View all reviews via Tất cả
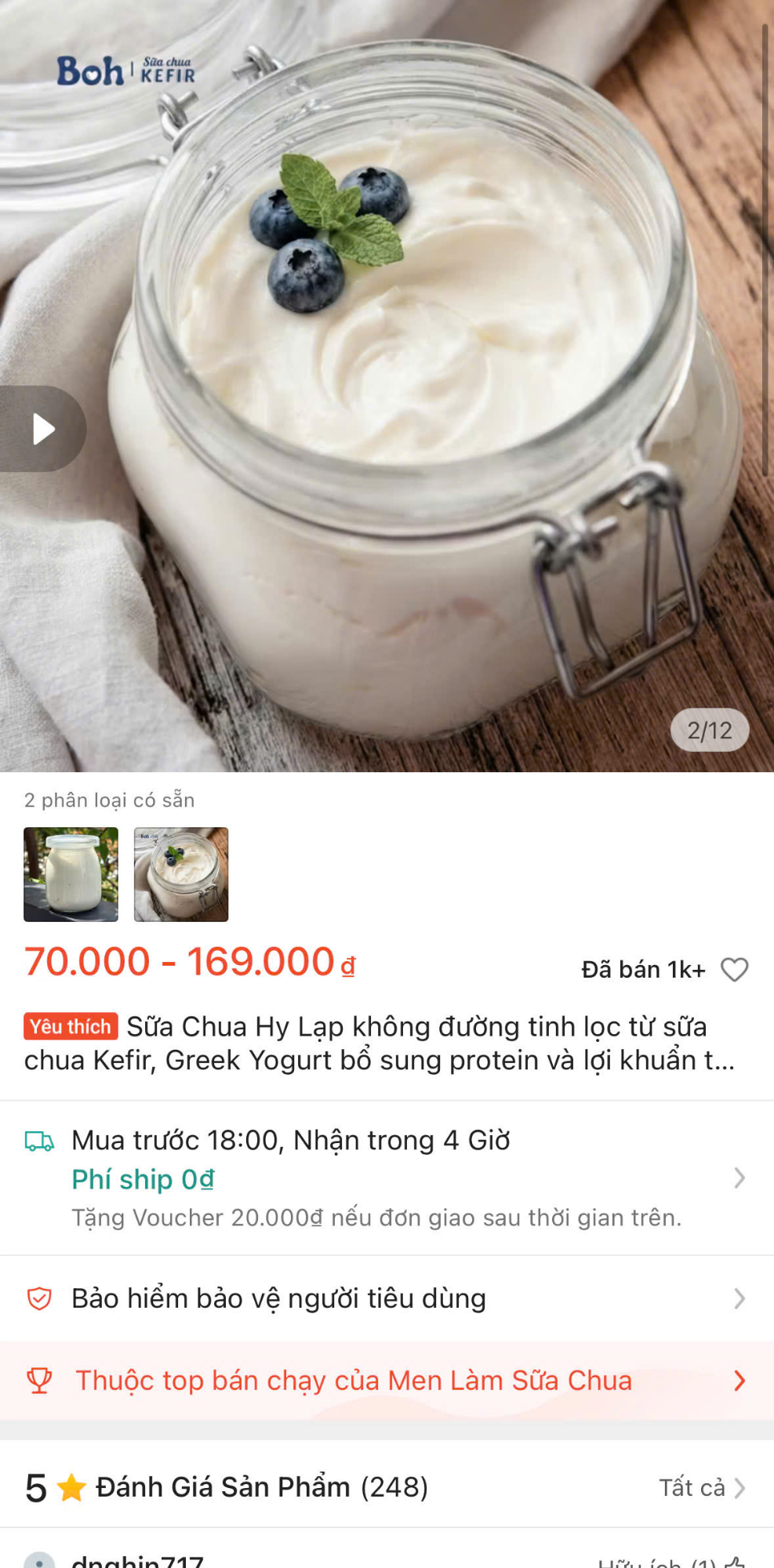 pyautogui.click(x=695, y=1487)
